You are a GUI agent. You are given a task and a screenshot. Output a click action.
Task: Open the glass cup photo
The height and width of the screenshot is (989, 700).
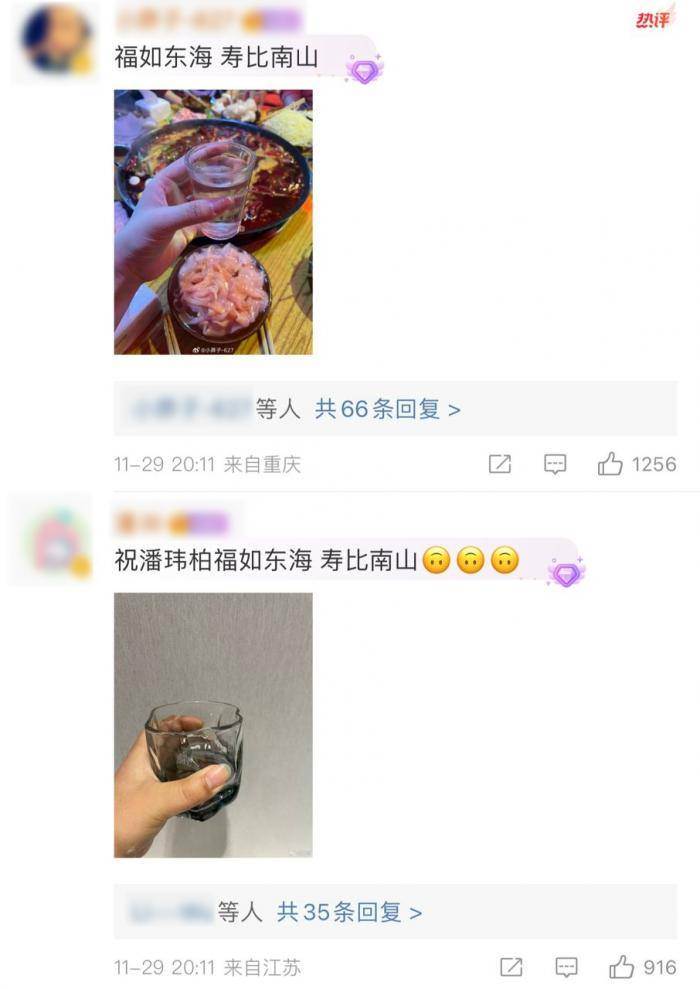click(x=213, y=725)
